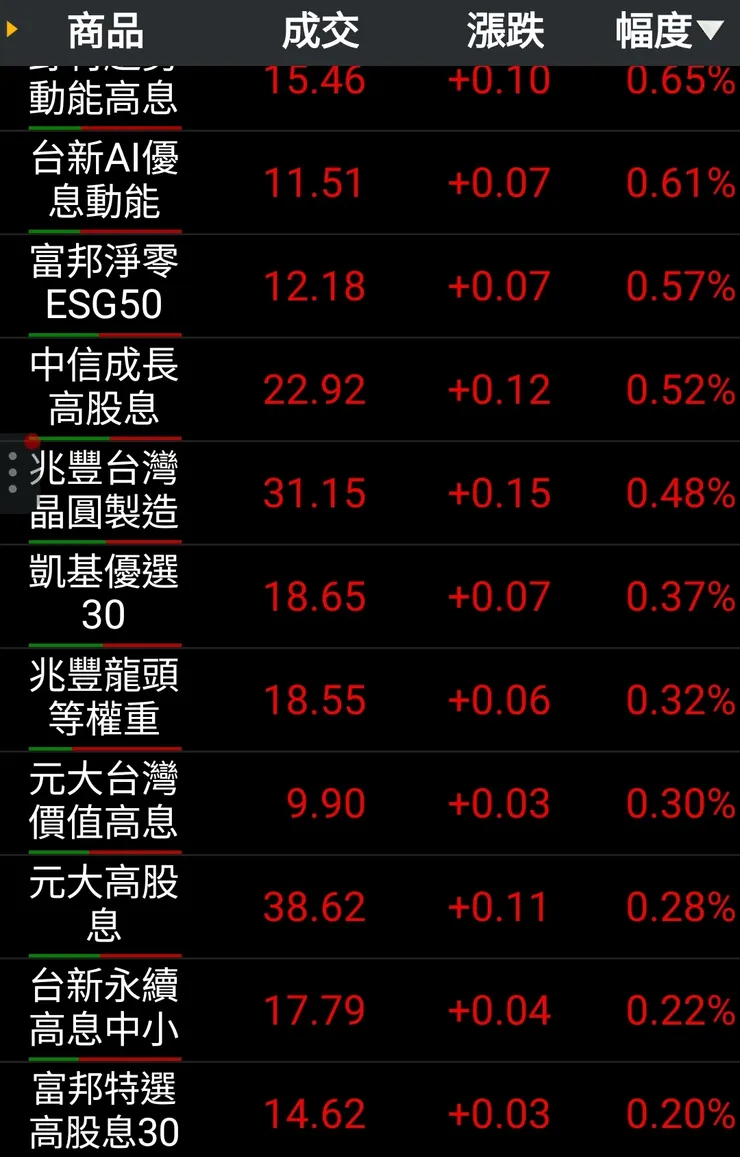Click the 商品 column header

coord(104,30)
